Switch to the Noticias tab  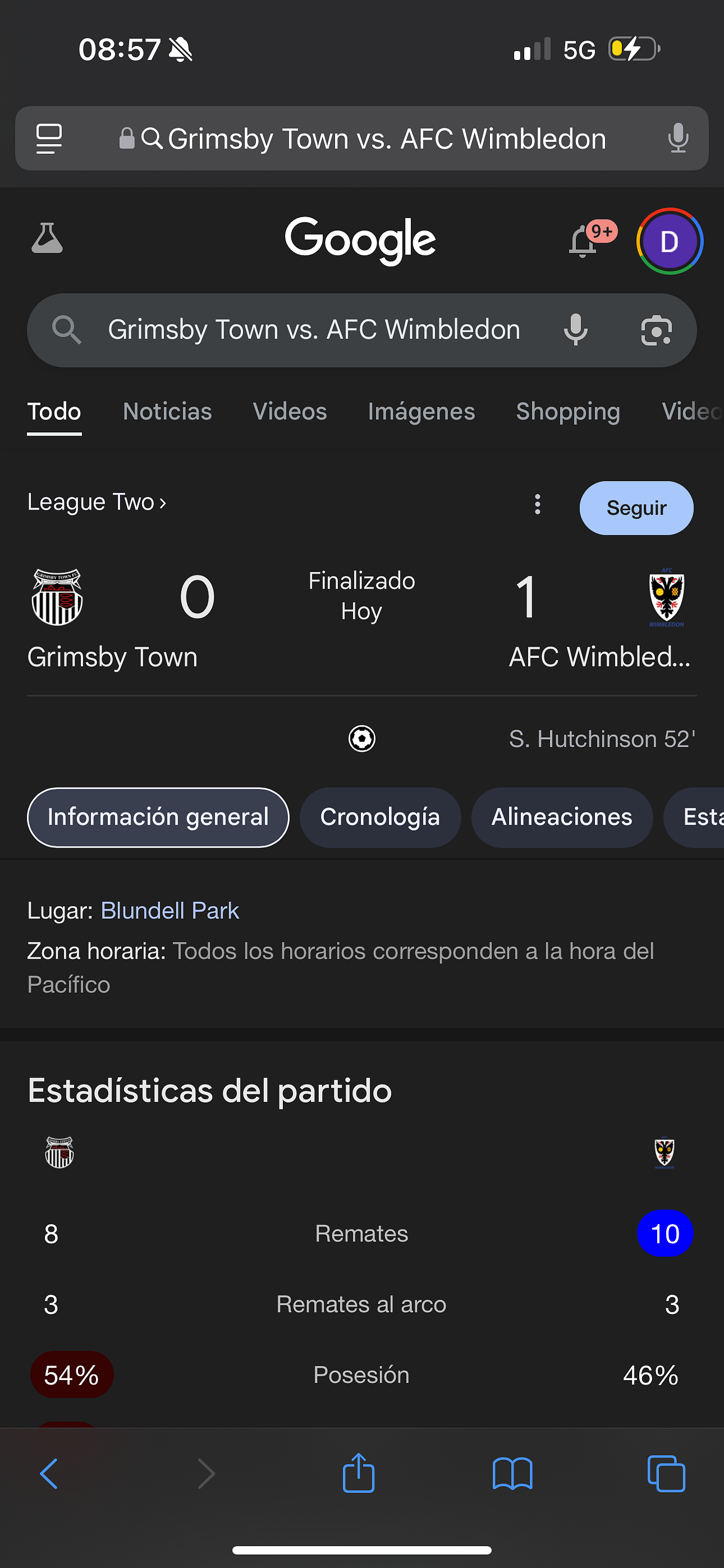(x=167, y=412)
